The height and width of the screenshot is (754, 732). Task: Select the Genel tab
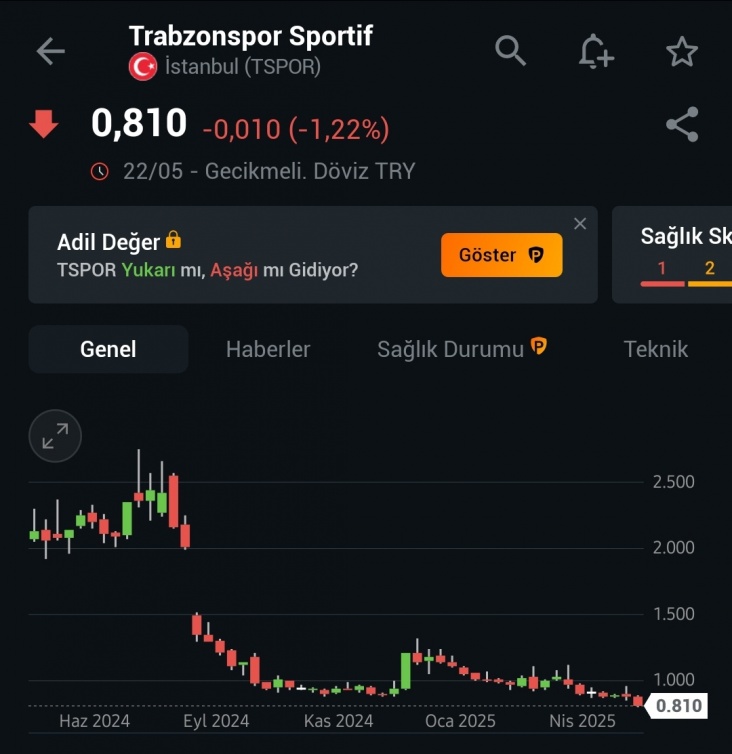click(x=108, y=349)
